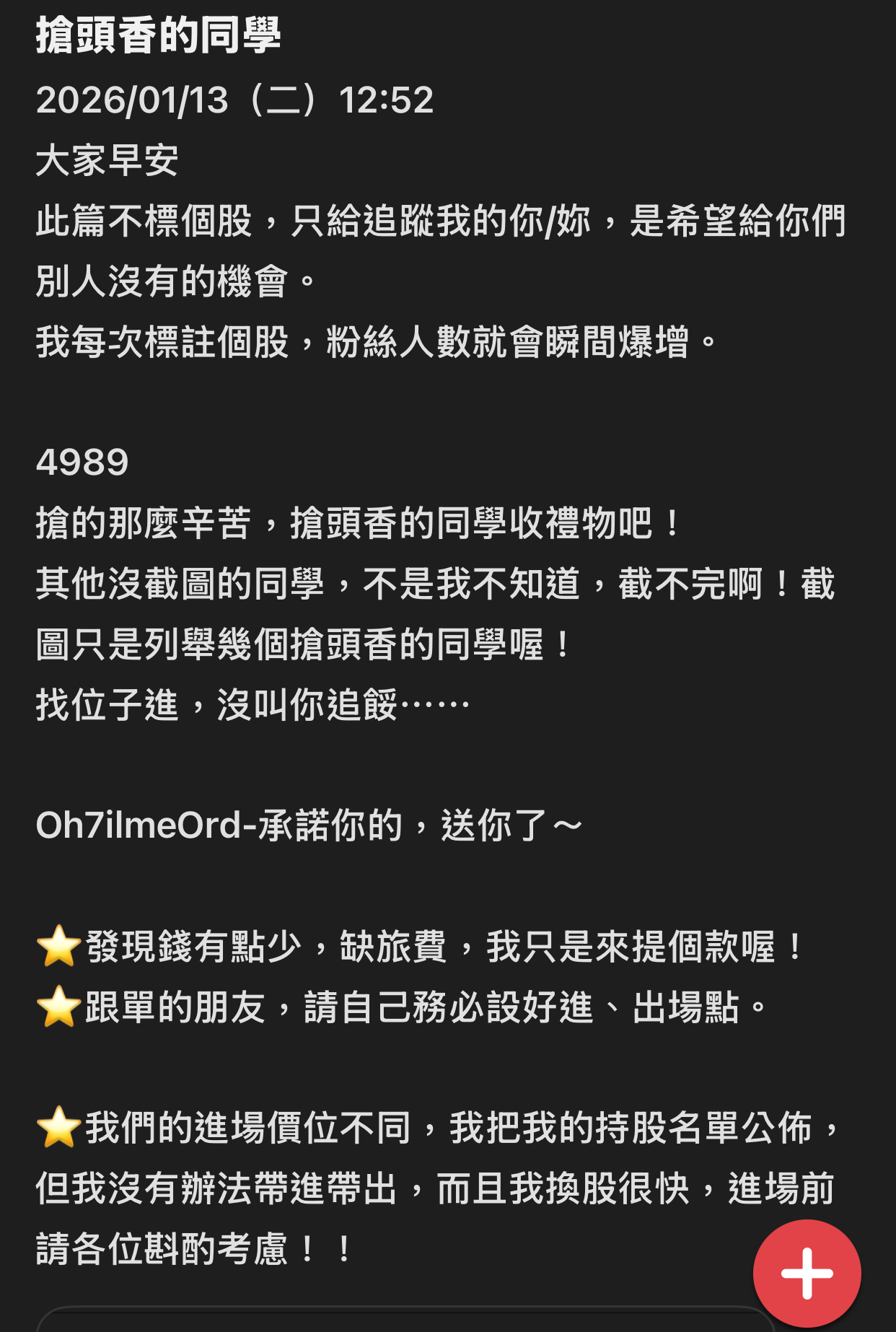This screenshot has width=896, height=1332.
Task: Tap the red plus floating button
Action: tap(807, 1274)
